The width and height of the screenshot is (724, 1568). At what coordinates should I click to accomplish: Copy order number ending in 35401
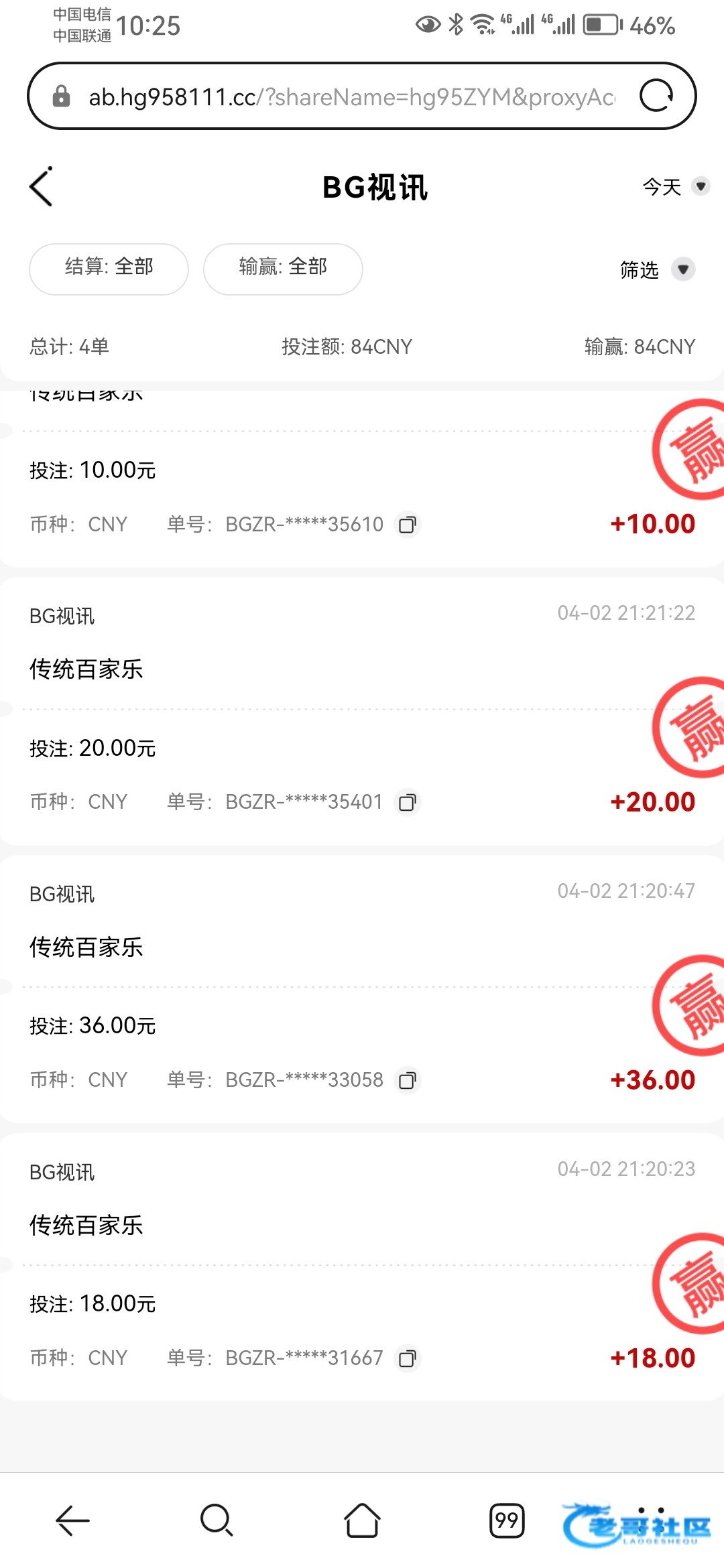point(408,802)
